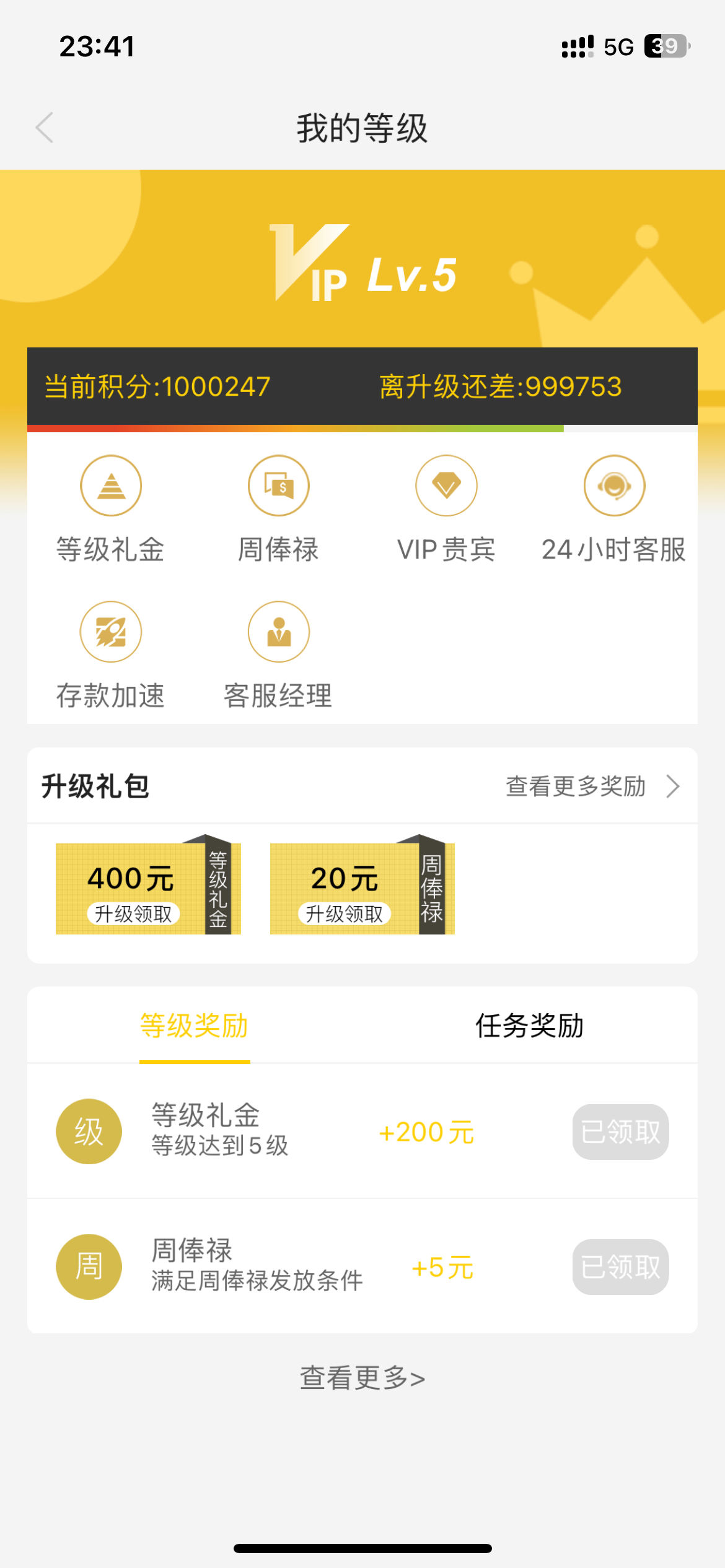Open the 等级礼金 benefit icon

point(111,486)
